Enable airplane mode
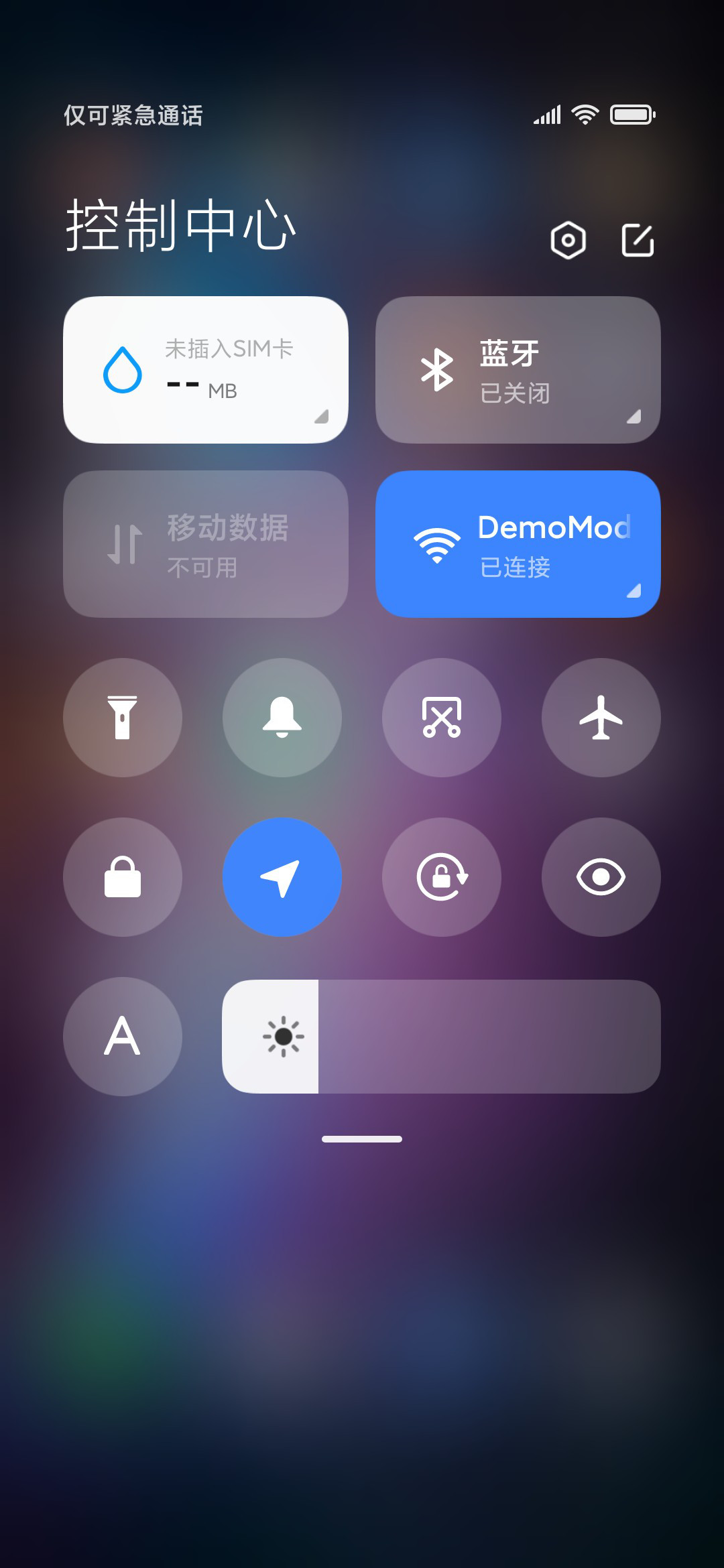 point(601,718)
